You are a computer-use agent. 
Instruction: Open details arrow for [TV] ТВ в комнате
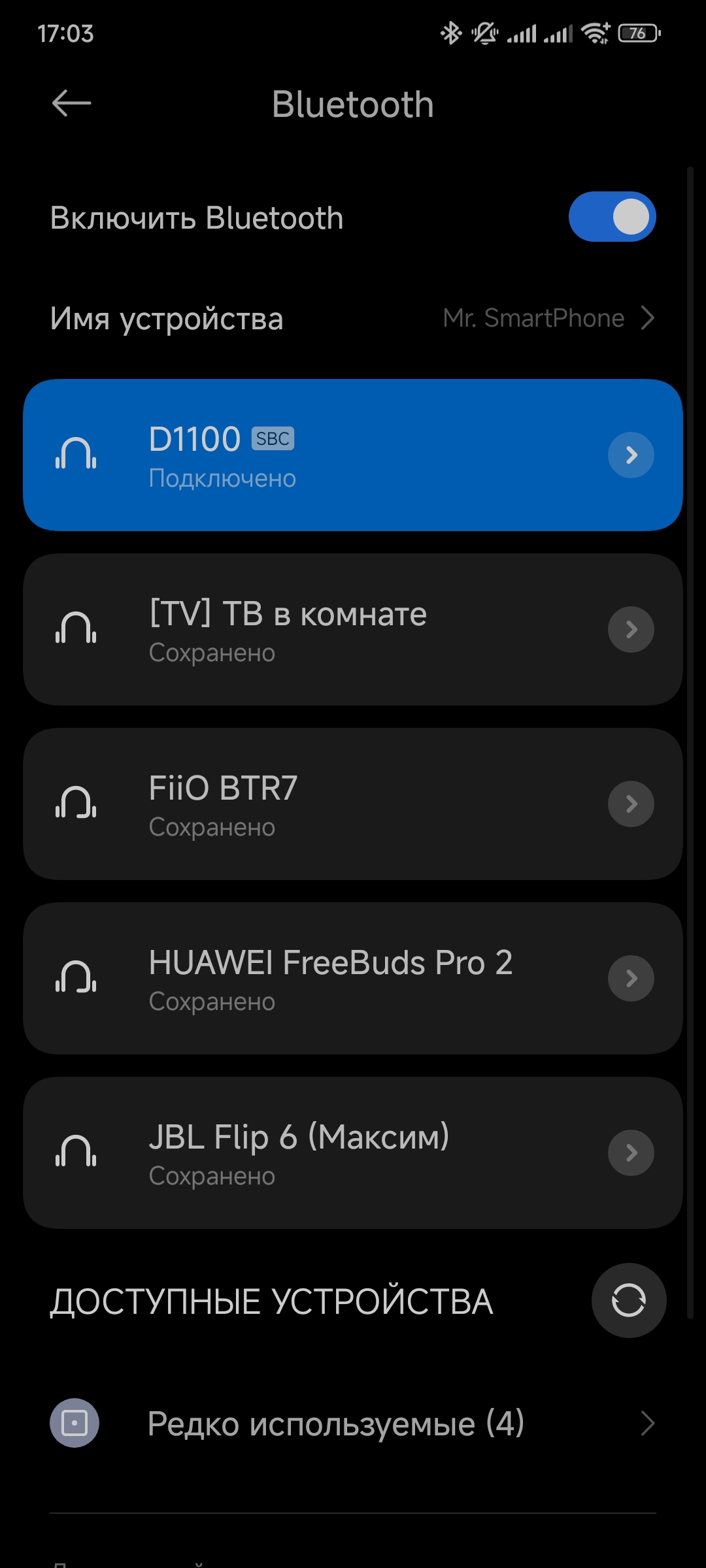click(x=631, y=630)
